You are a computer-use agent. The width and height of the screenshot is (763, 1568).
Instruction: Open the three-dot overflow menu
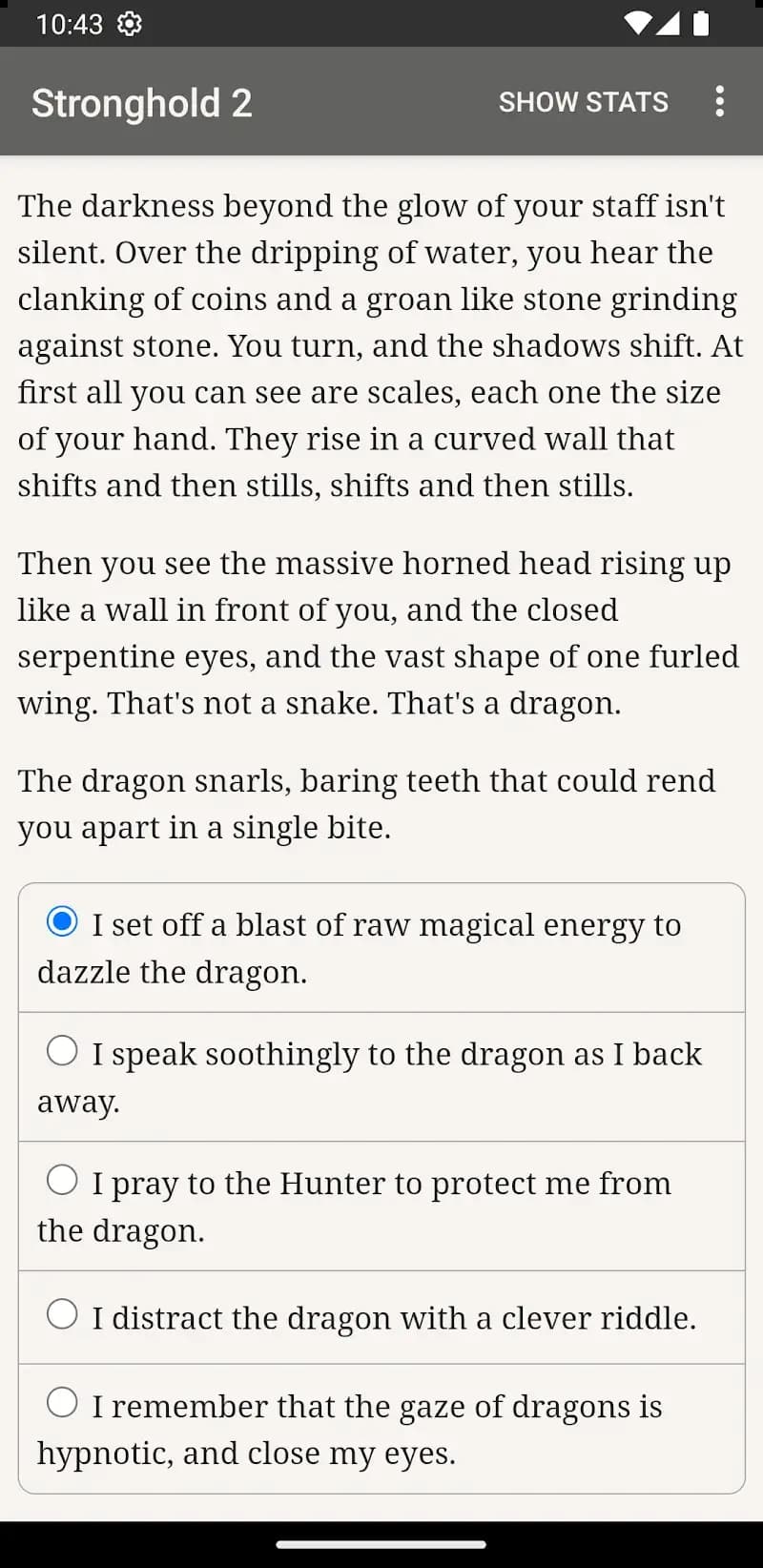click(719, 102)
